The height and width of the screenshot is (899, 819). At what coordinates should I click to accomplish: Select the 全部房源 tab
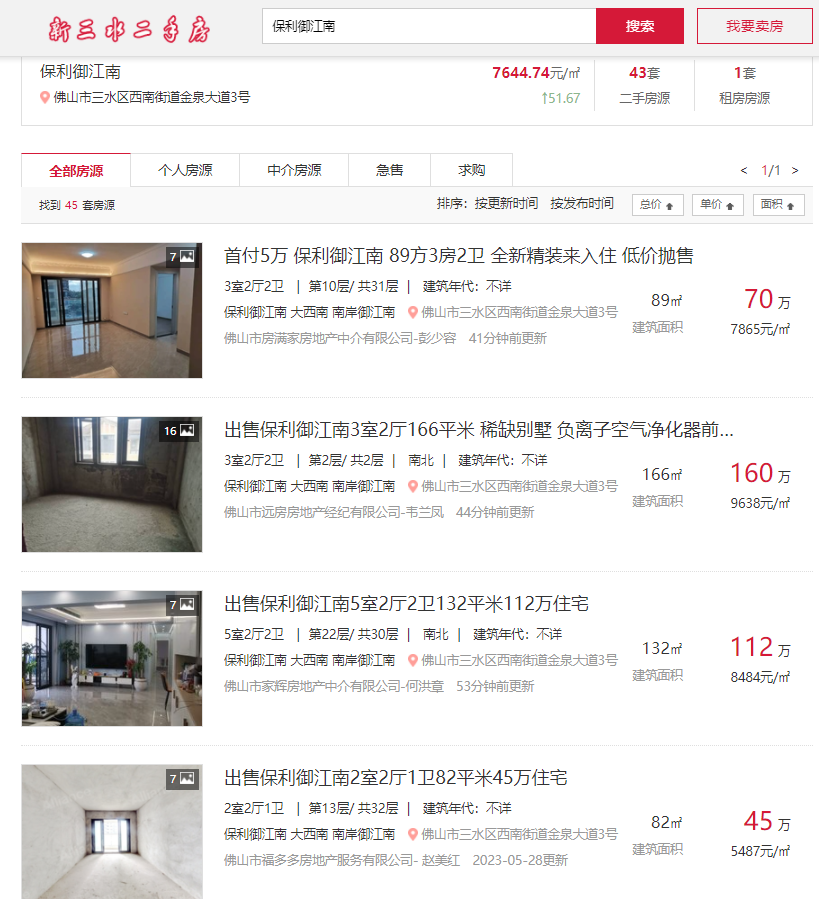[76, 171]
